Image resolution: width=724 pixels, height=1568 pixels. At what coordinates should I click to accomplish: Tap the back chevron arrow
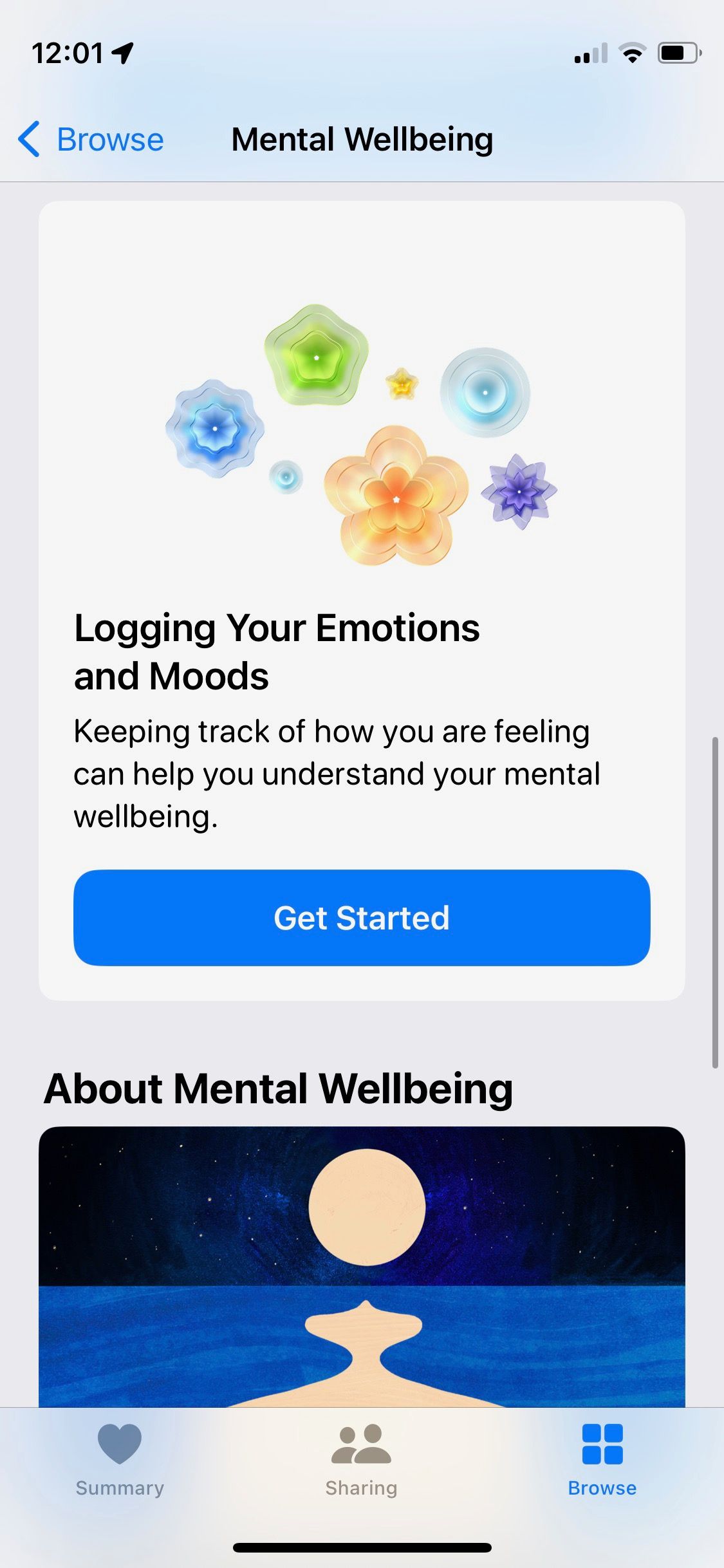[28, 139]
